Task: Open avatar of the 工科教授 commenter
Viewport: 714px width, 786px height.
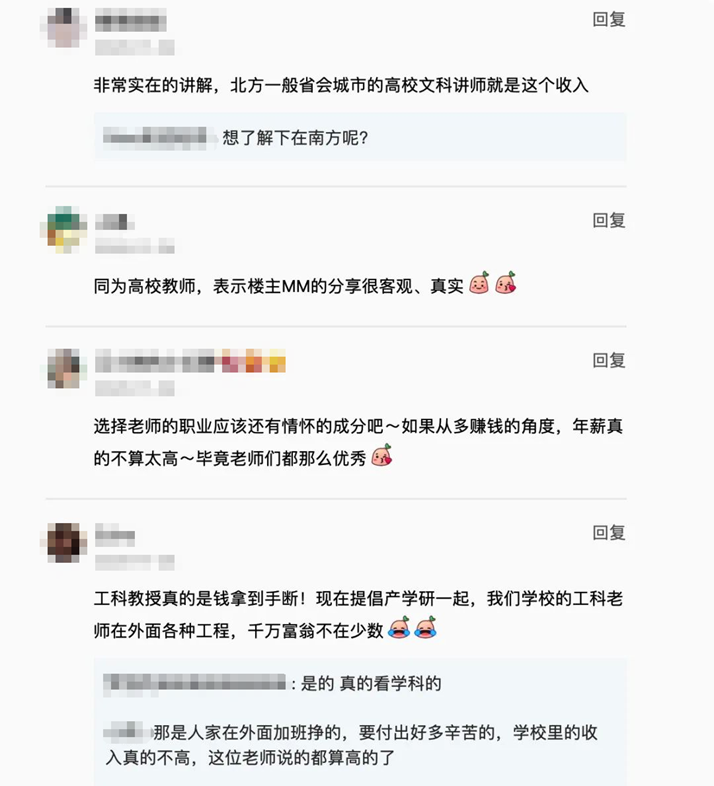Action: [66, 541]
